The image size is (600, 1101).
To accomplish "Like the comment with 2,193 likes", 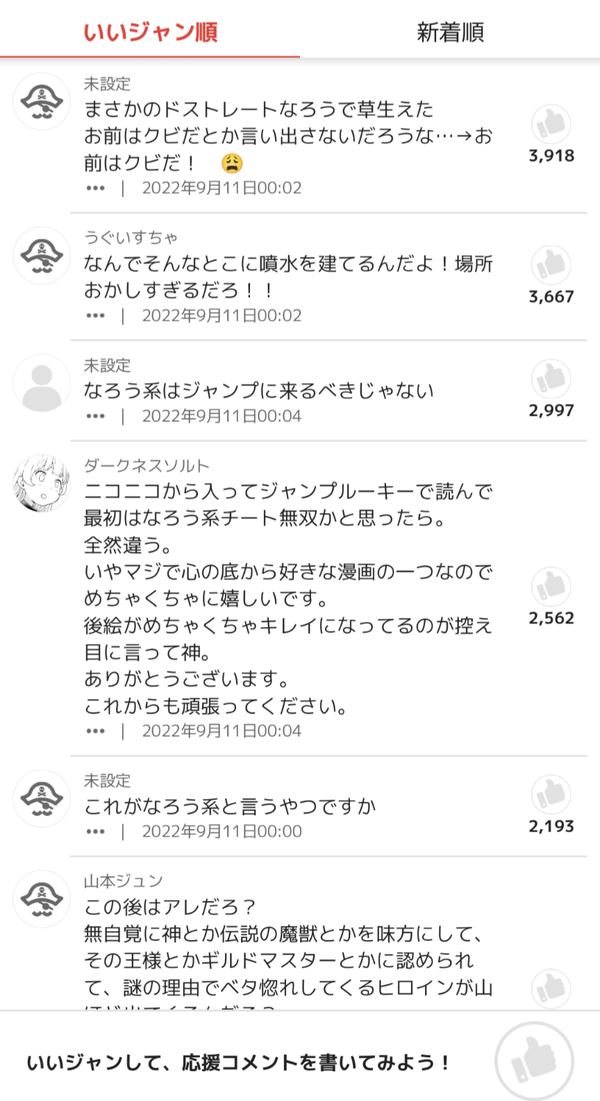I will 550,794.
